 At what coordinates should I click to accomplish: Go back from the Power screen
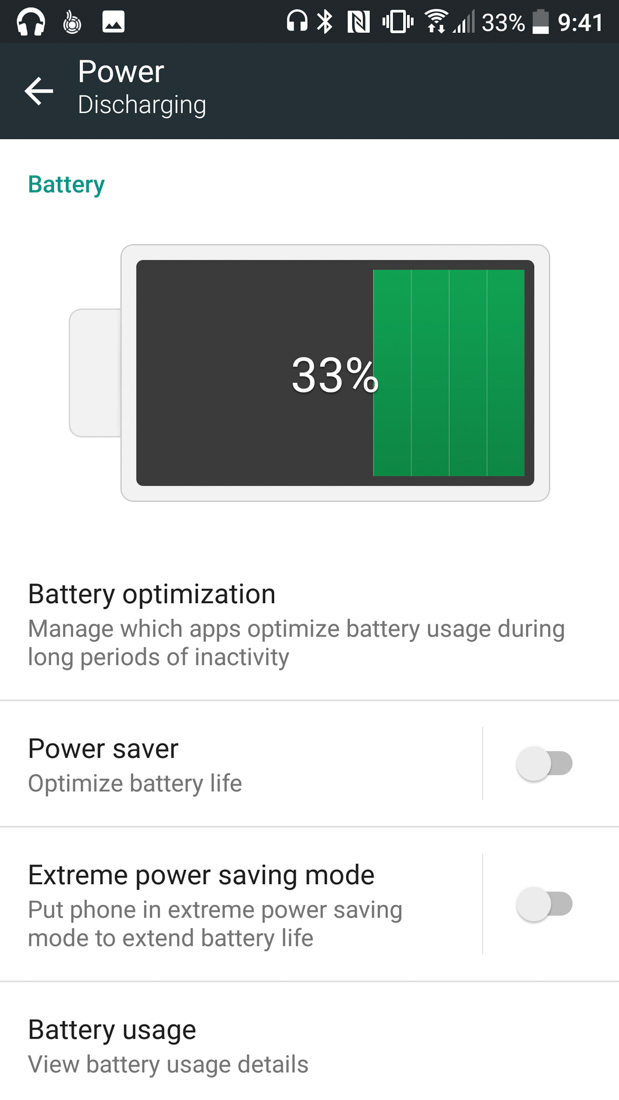pos(39,90)
